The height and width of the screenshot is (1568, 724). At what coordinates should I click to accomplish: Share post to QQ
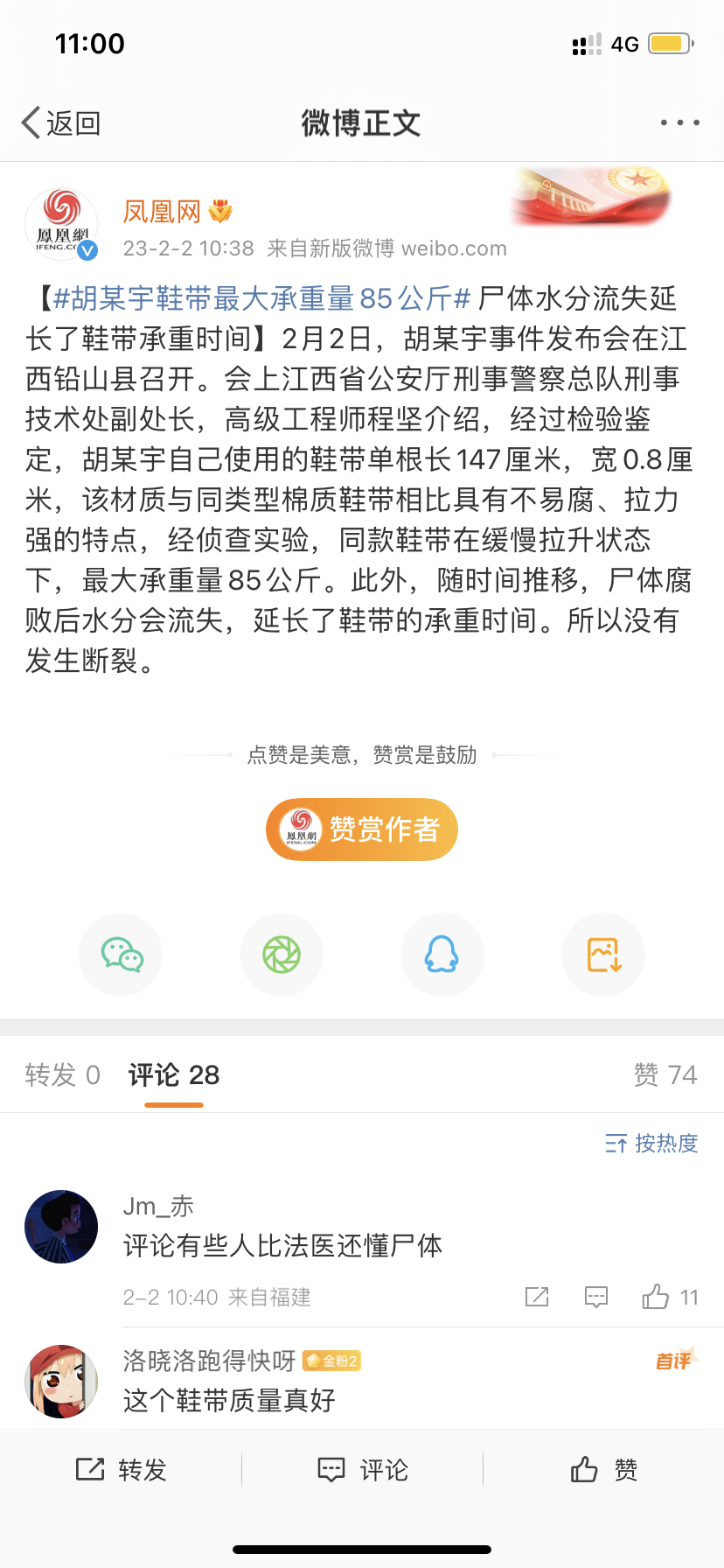[x=442, y=955]
